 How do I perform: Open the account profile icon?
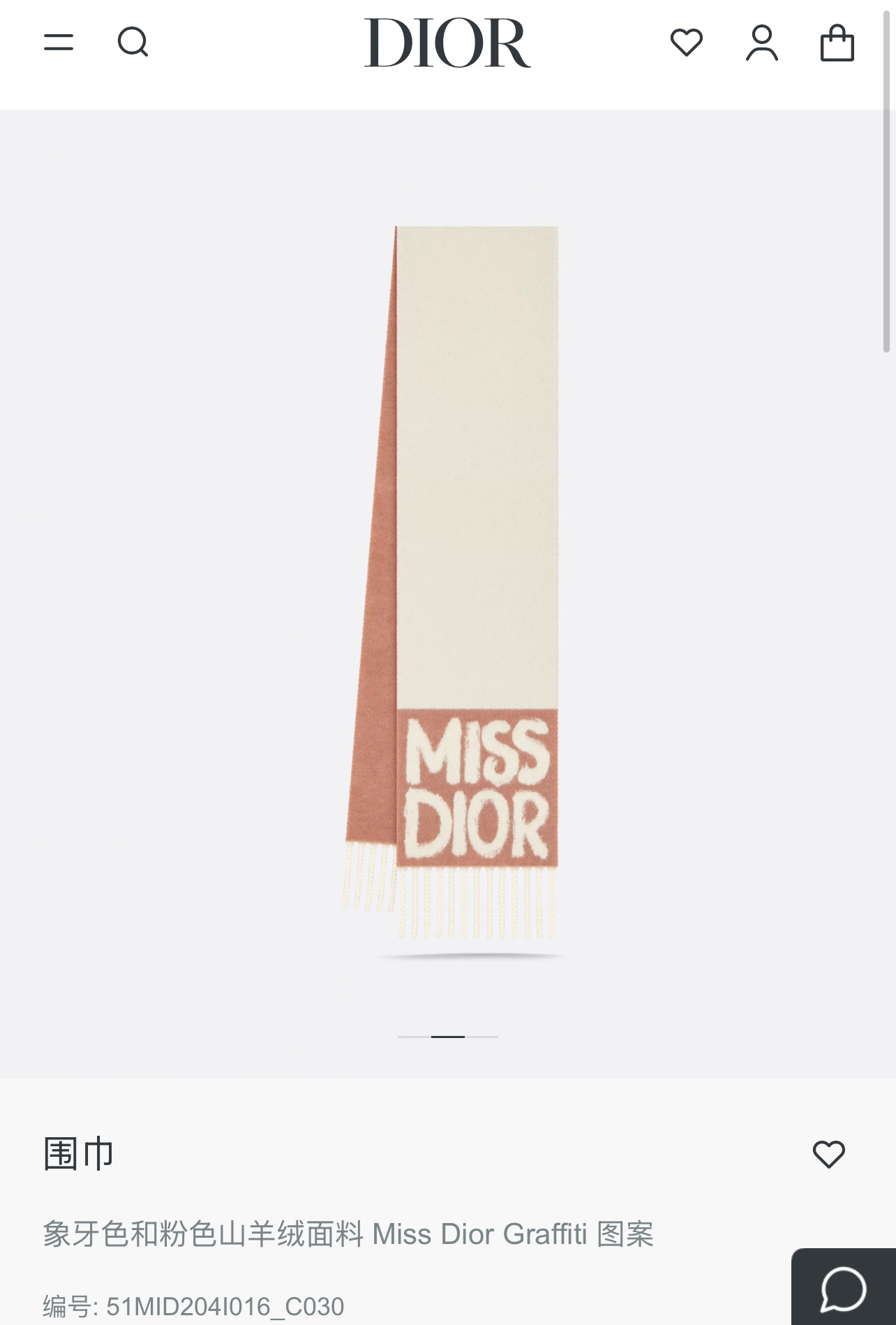point(761,43)
